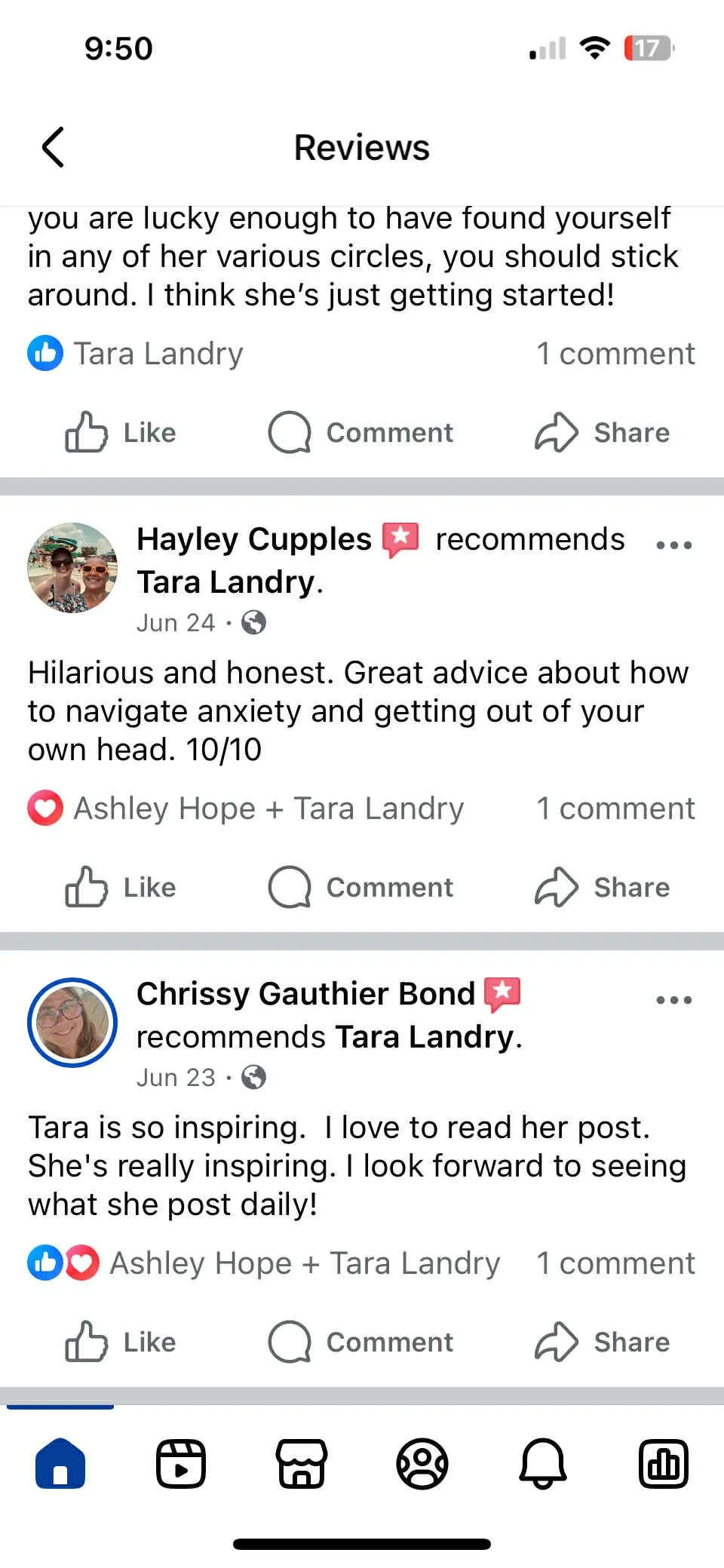Share the review ending in 'just getting started!'
This screenshot has width=724, height=1568.
[602, 432]
